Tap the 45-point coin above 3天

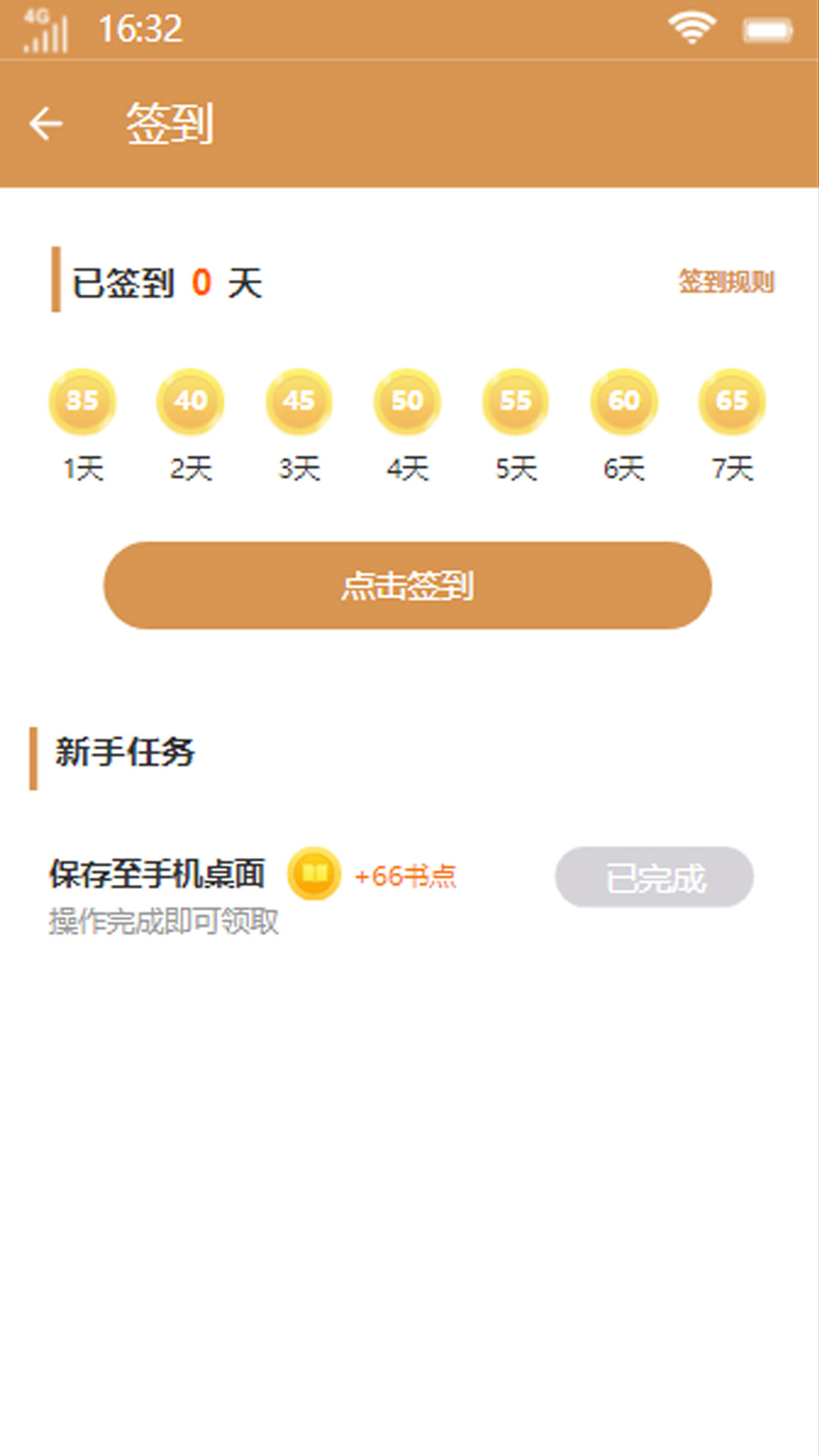[298, 402]
